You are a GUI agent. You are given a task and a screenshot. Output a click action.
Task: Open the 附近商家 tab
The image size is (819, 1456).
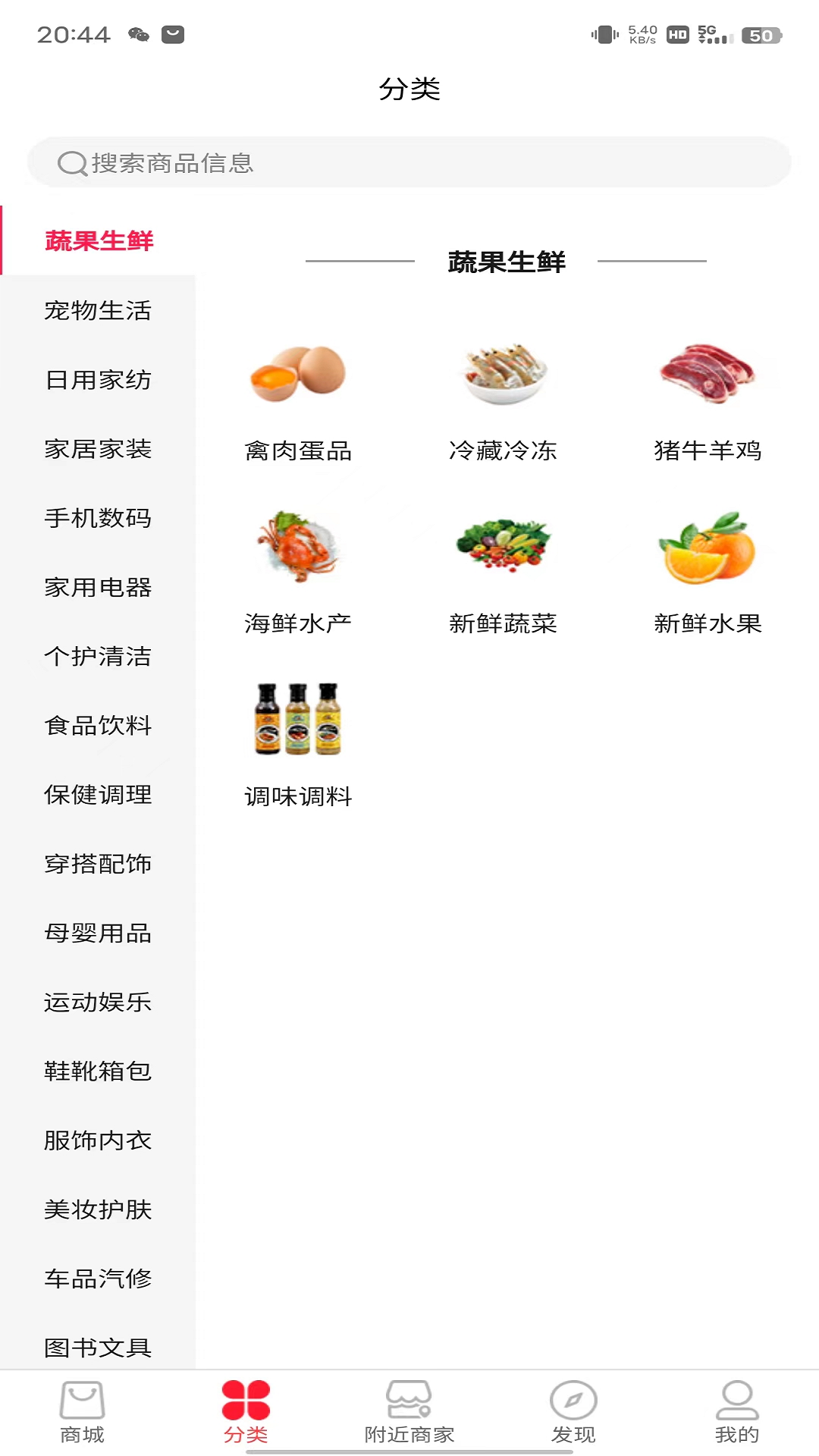pos(409,1412)
